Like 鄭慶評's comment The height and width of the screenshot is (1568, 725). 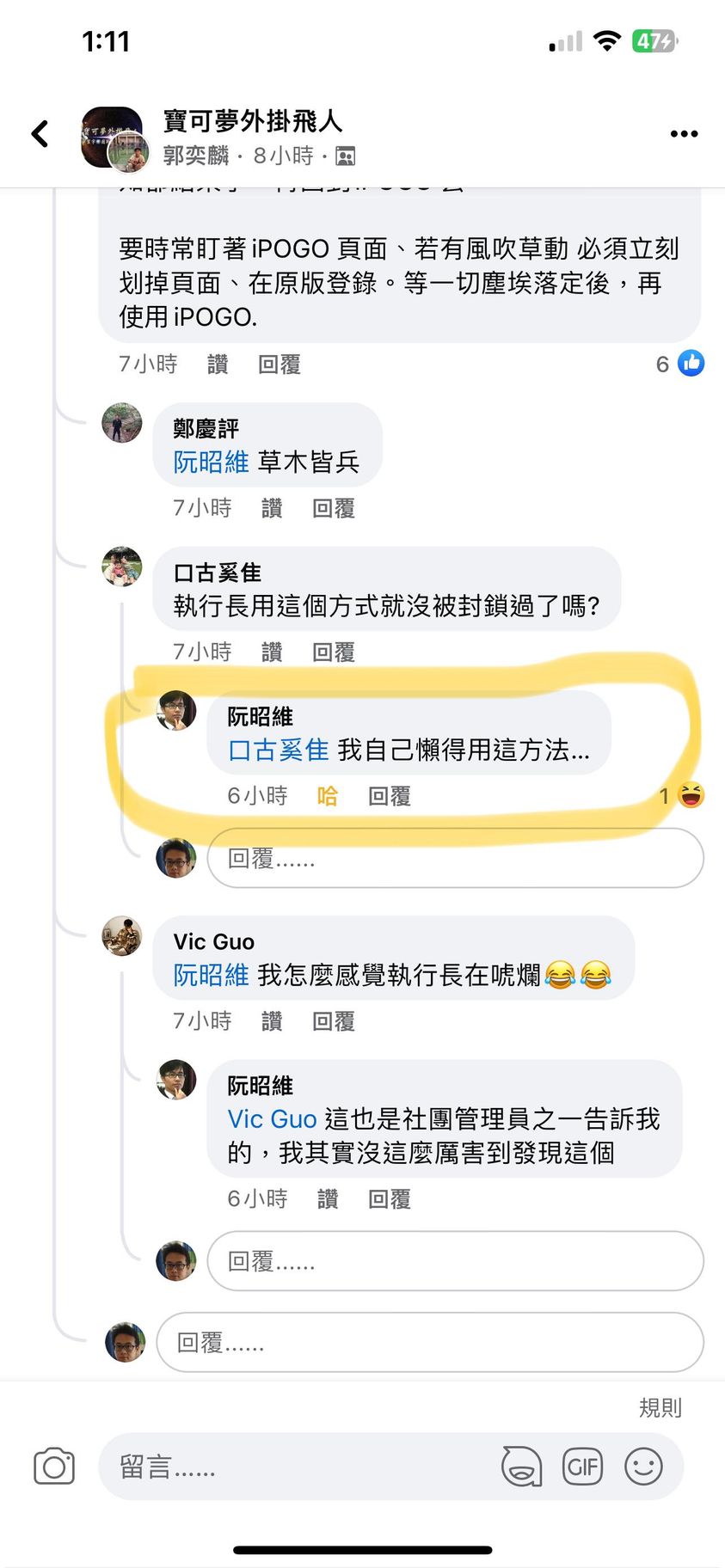click(x=272, y=509)
